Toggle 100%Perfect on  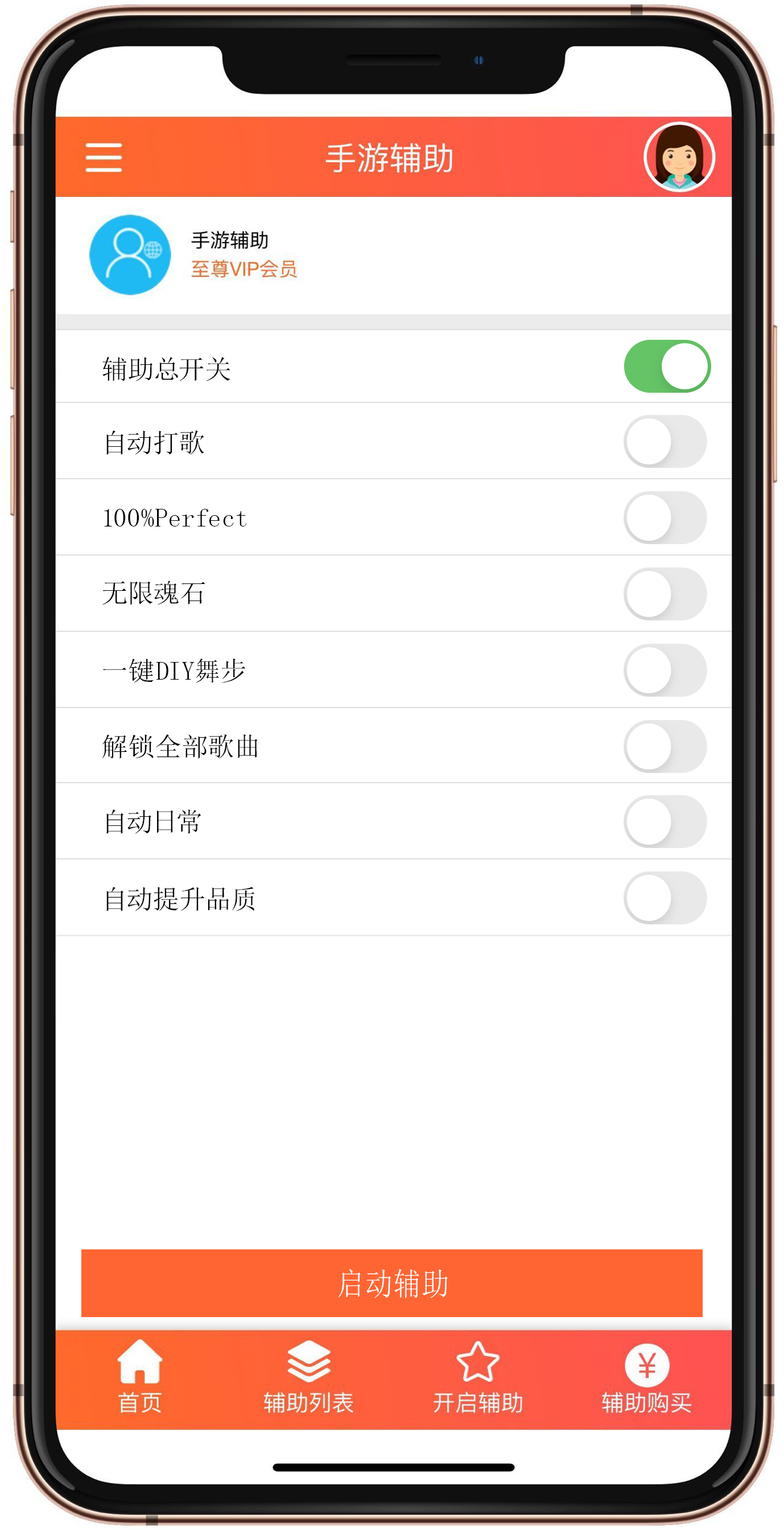pyautogui.click(x=665, y=517)
